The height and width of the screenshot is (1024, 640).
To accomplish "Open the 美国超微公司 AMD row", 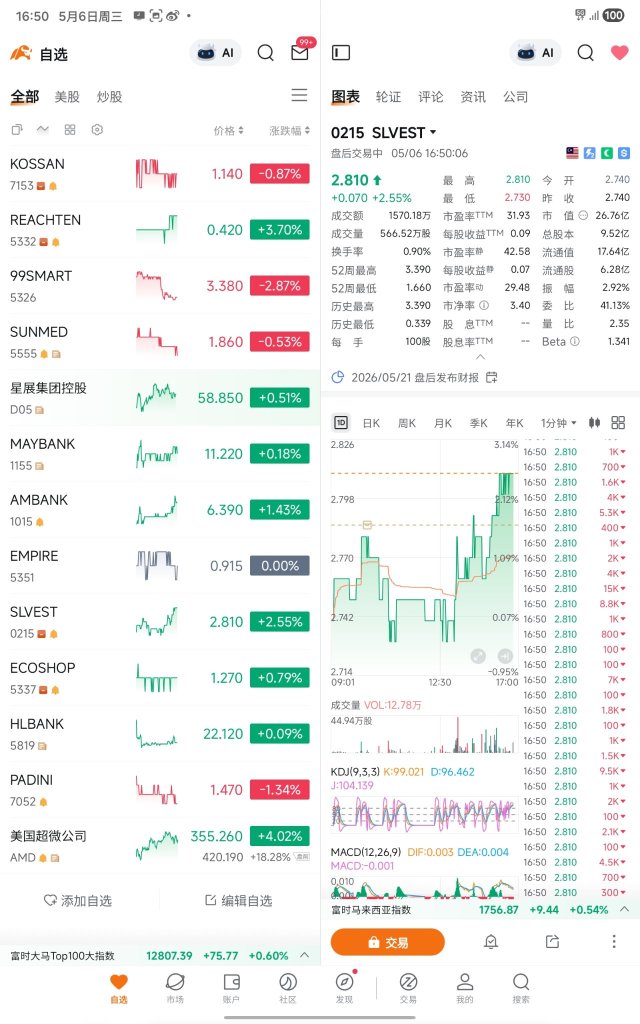I will [160, 846].
